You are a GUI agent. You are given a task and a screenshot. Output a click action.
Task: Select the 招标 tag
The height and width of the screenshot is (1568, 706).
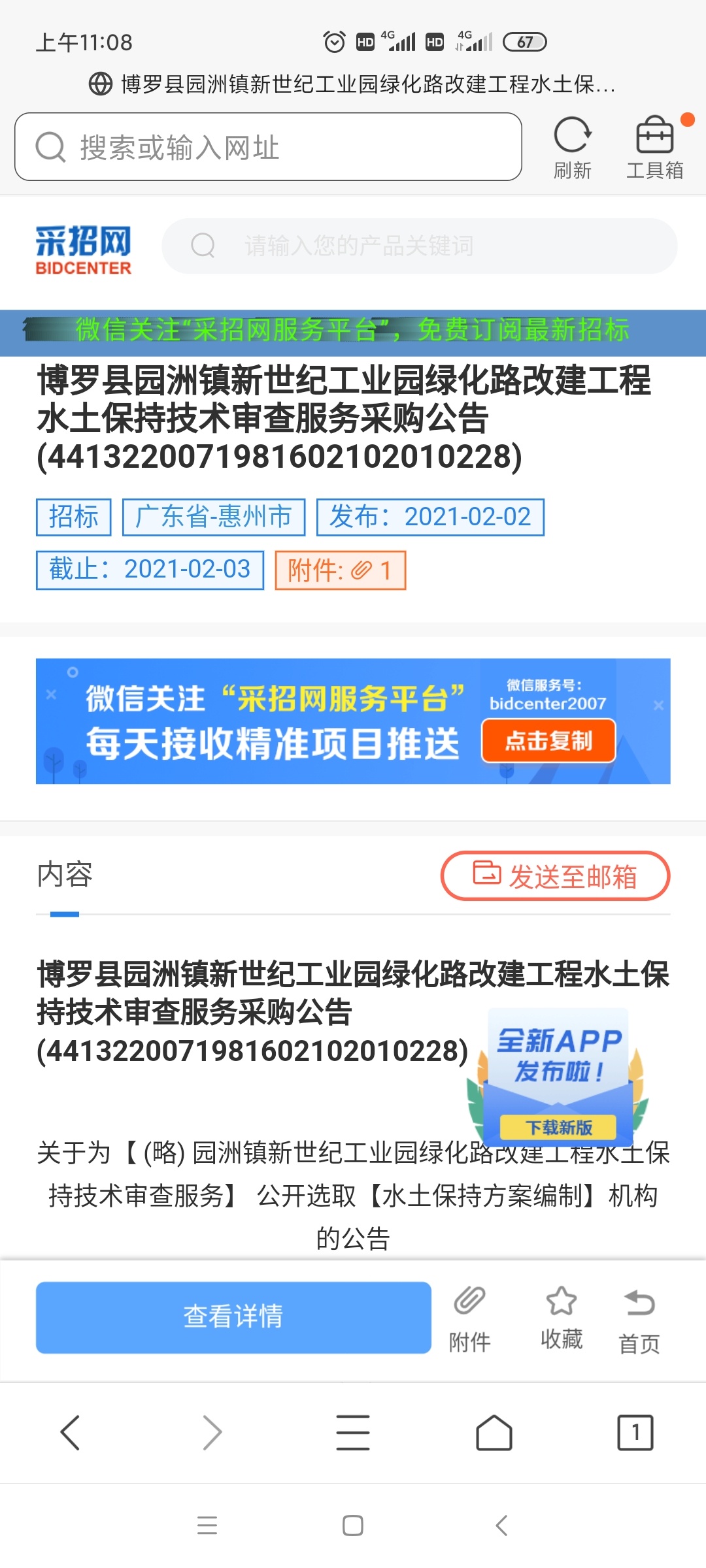pos(73,517)
